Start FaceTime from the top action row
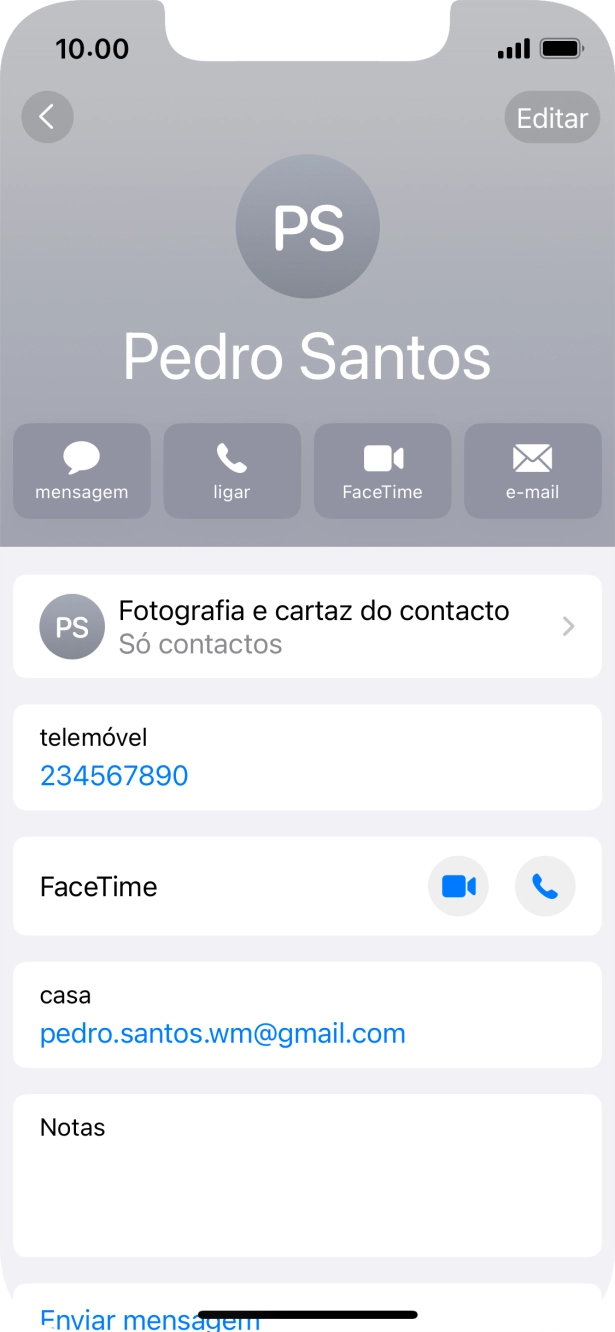Viewport: 615px width, 1332px height. pyautogui.click(x=382, y=471)
